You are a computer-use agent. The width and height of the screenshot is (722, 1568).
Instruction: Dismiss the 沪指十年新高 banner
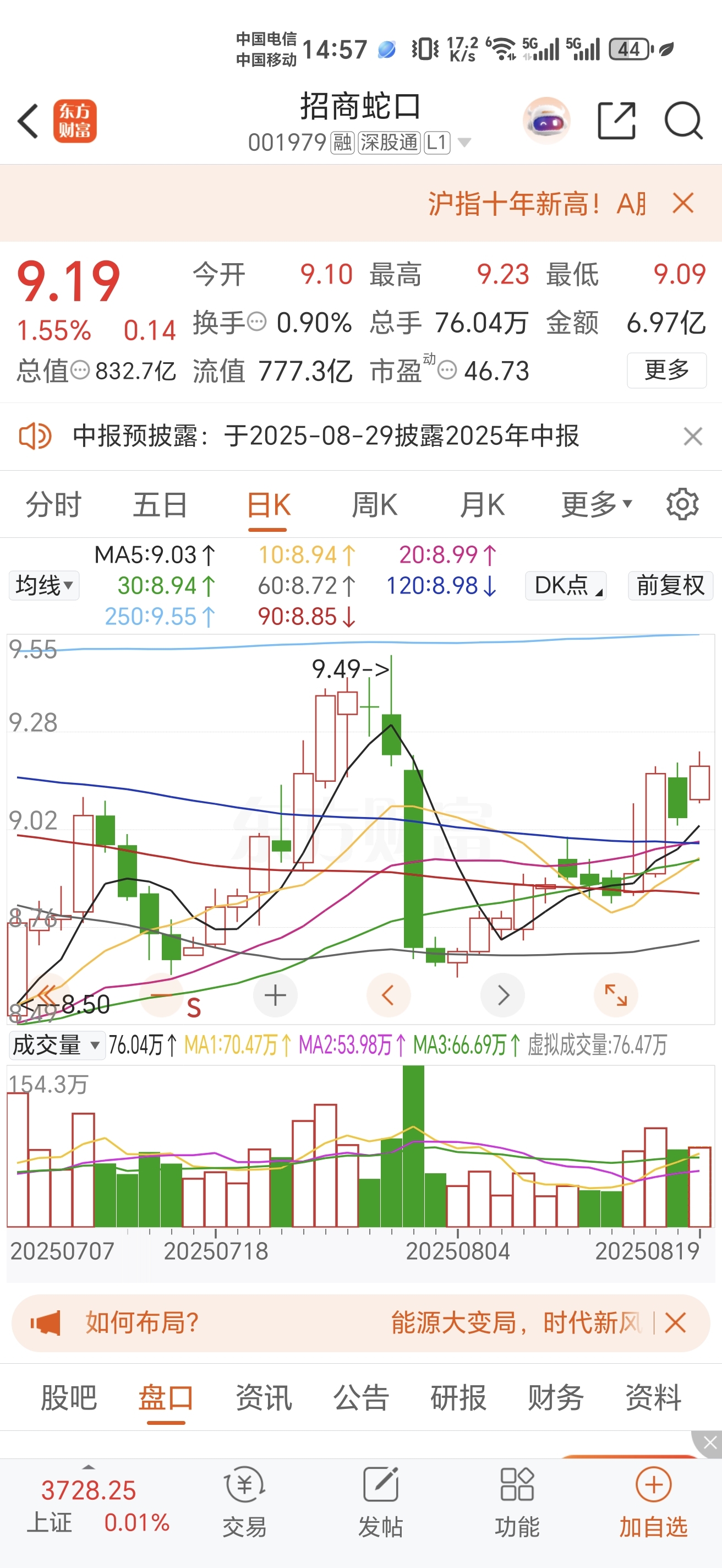[x=683, y=203]
